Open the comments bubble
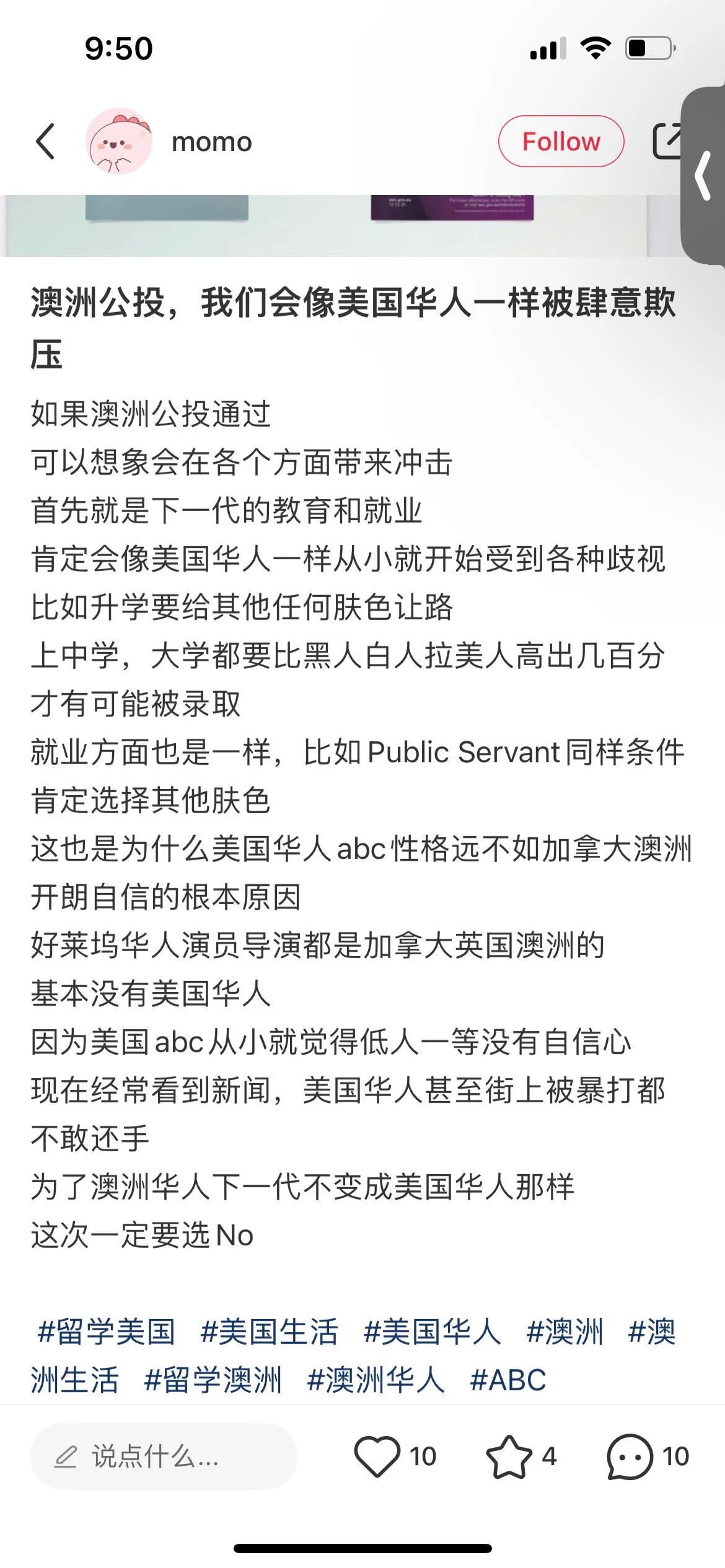Image resolution: width=725 pixels, height=1568 pixels. point(630,1457)
